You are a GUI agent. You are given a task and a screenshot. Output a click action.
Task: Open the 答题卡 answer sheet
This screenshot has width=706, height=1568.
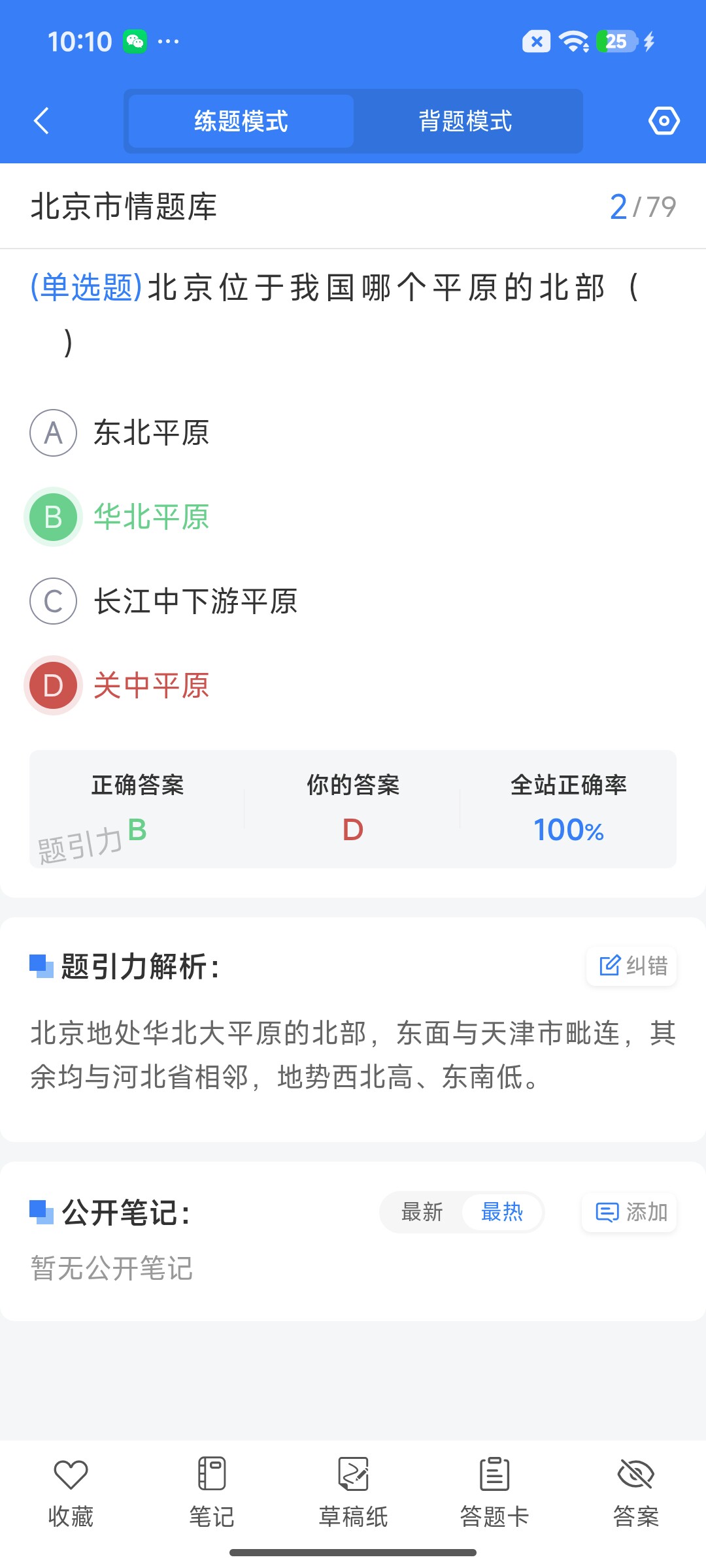(494, 1492)
